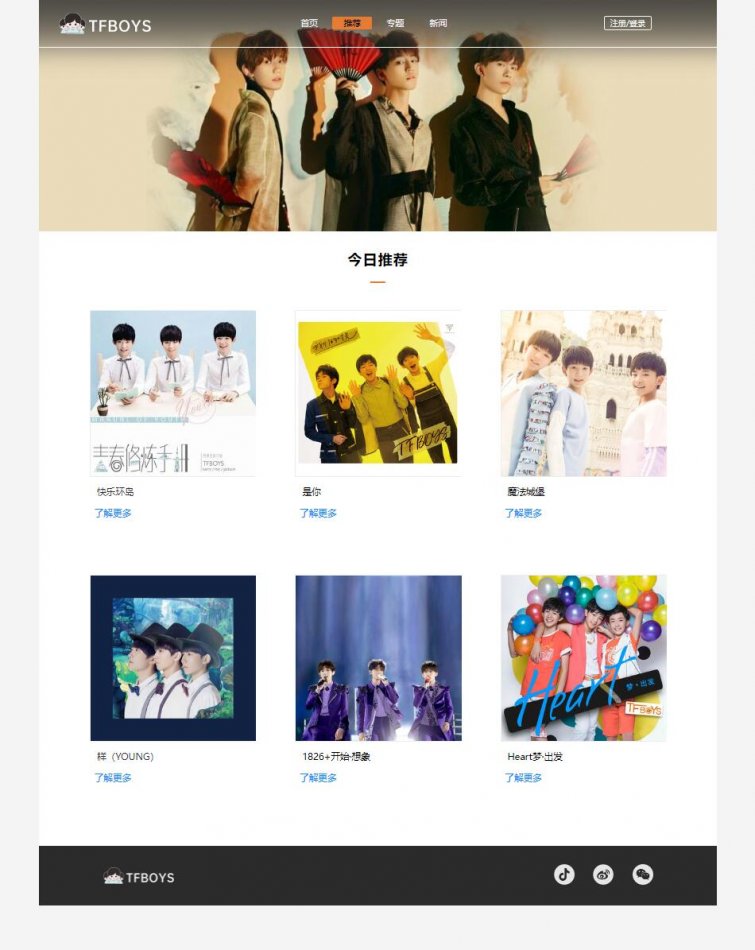Tap 了解更多 under Heart梦·出发

click(x=523, y=778)
